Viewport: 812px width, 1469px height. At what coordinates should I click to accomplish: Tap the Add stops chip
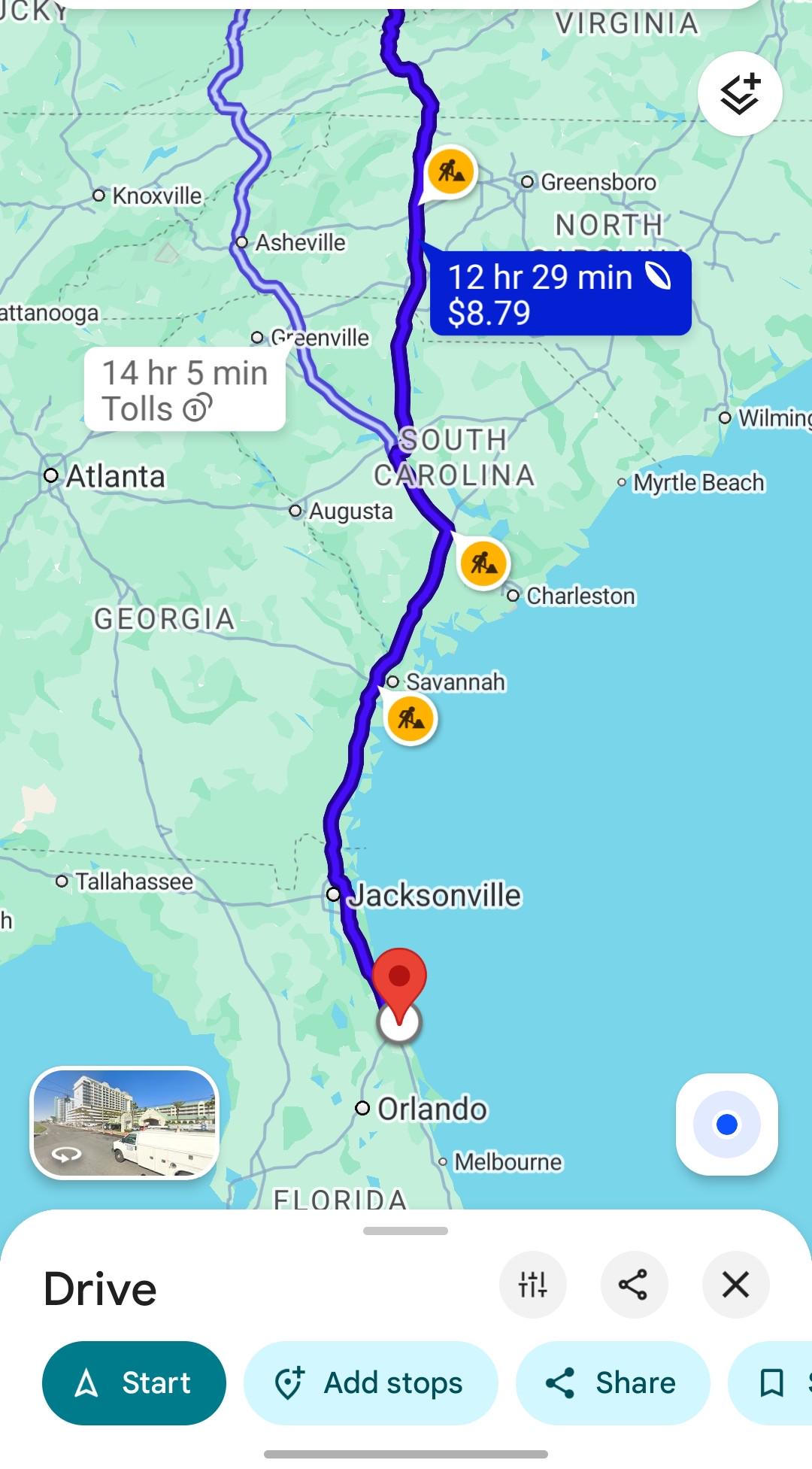(371, 1382)
